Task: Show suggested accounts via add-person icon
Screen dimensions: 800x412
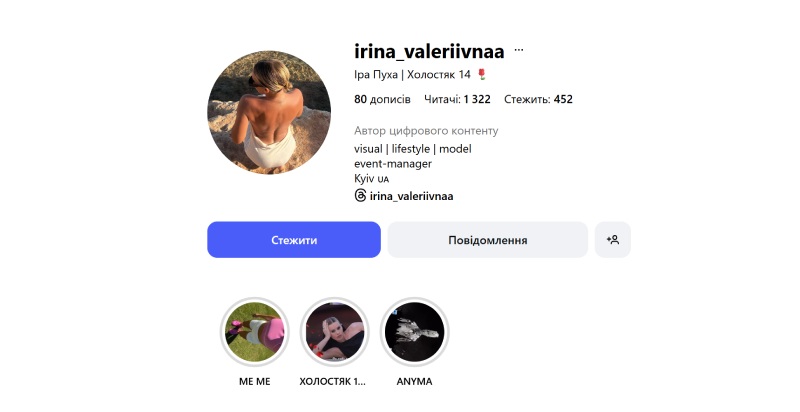Action: [x=613, y=240]
